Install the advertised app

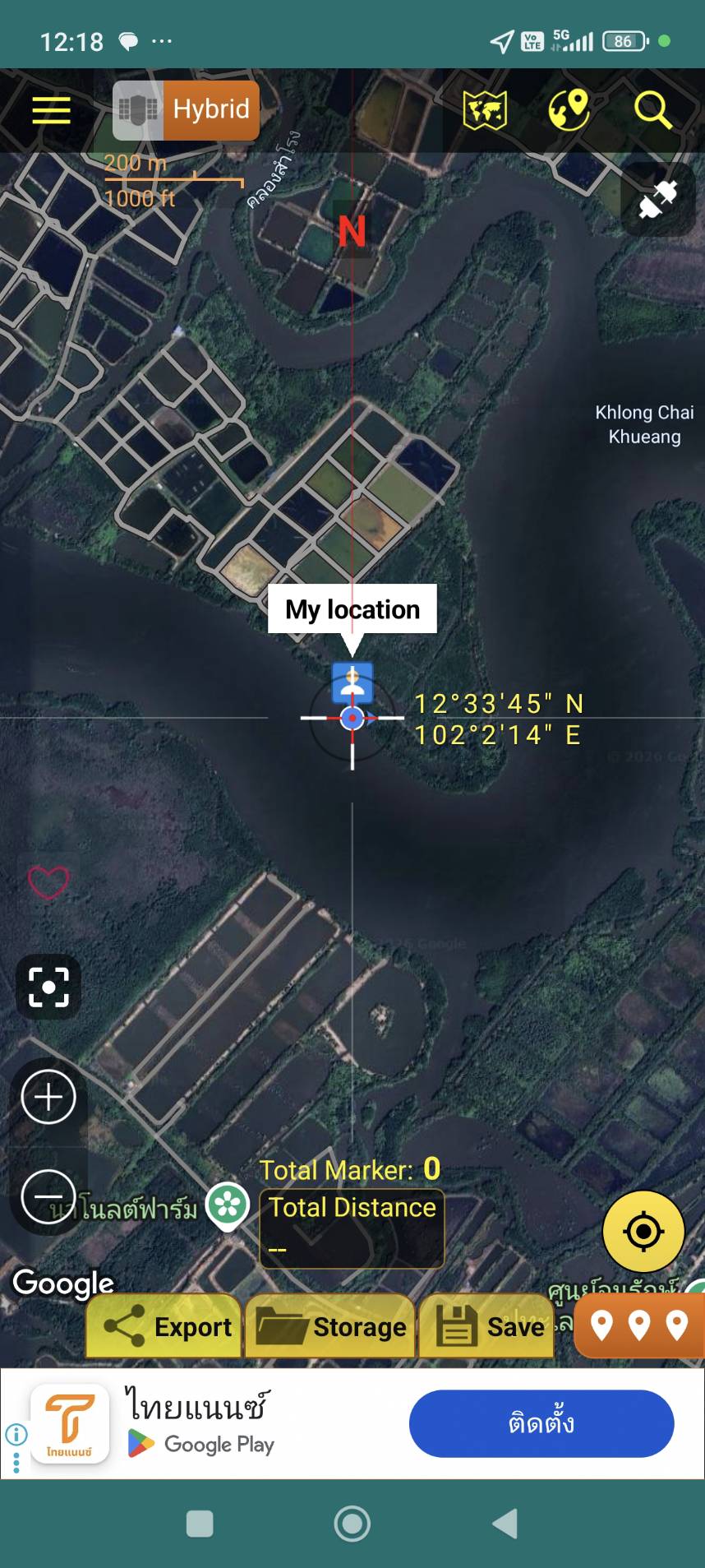click(x=541, y=1423)
